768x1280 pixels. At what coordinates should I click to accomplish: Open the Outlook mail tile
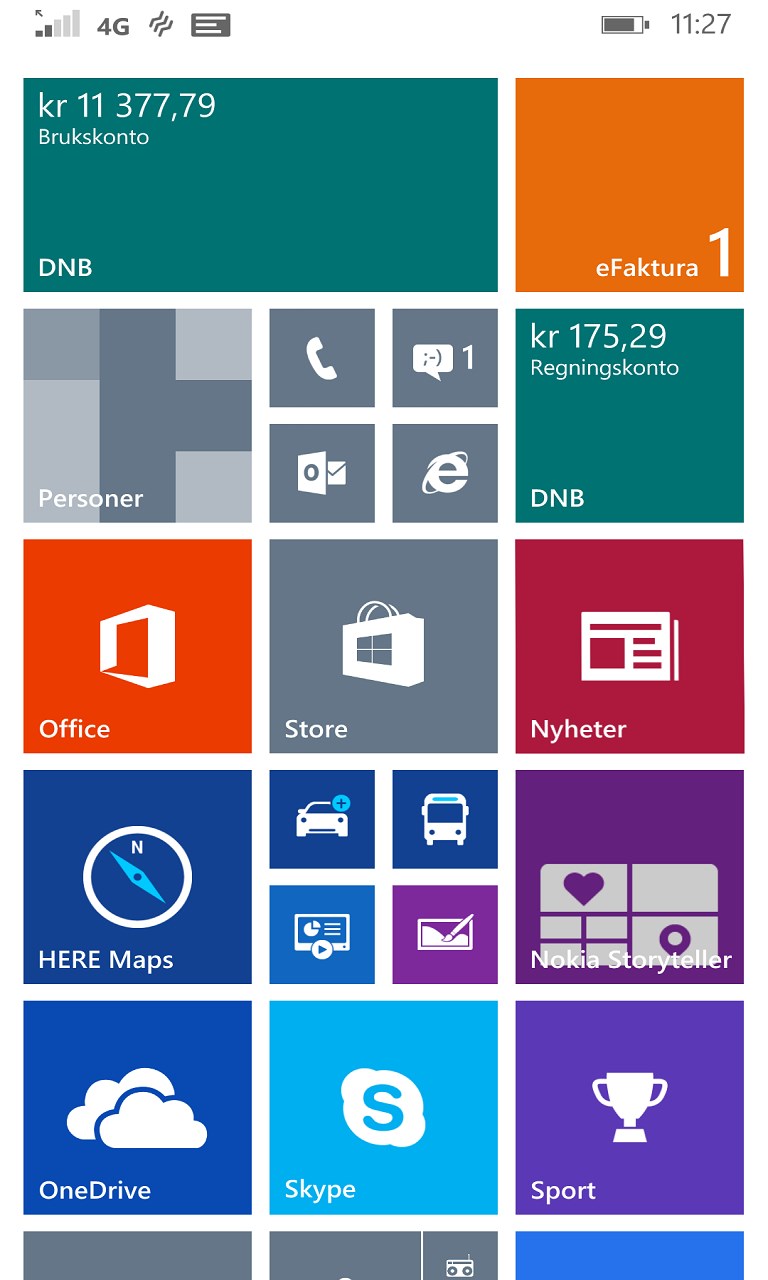click(322, 473)
